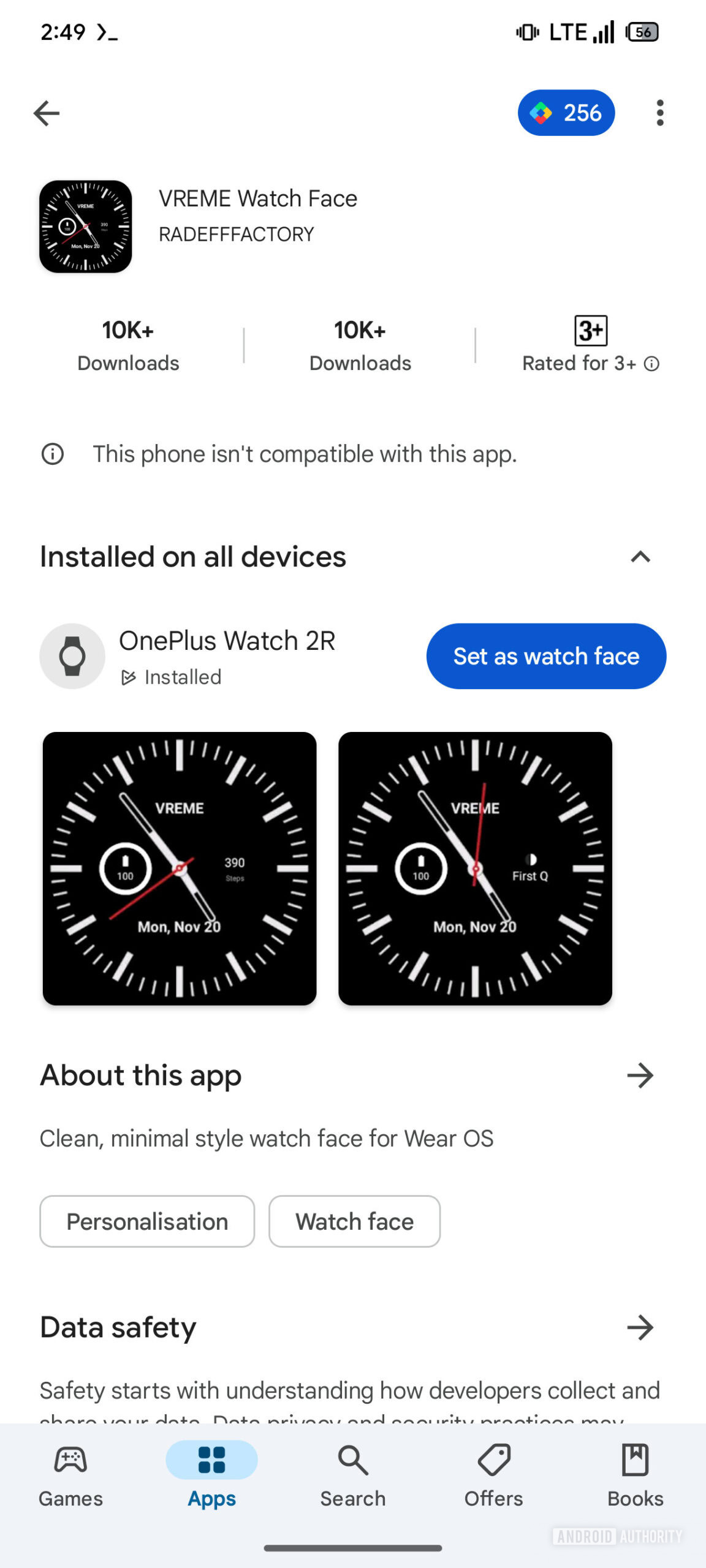Go back using the top arrow
The height and width of the screenshot is (1568, 706).
tap(47, 113)
